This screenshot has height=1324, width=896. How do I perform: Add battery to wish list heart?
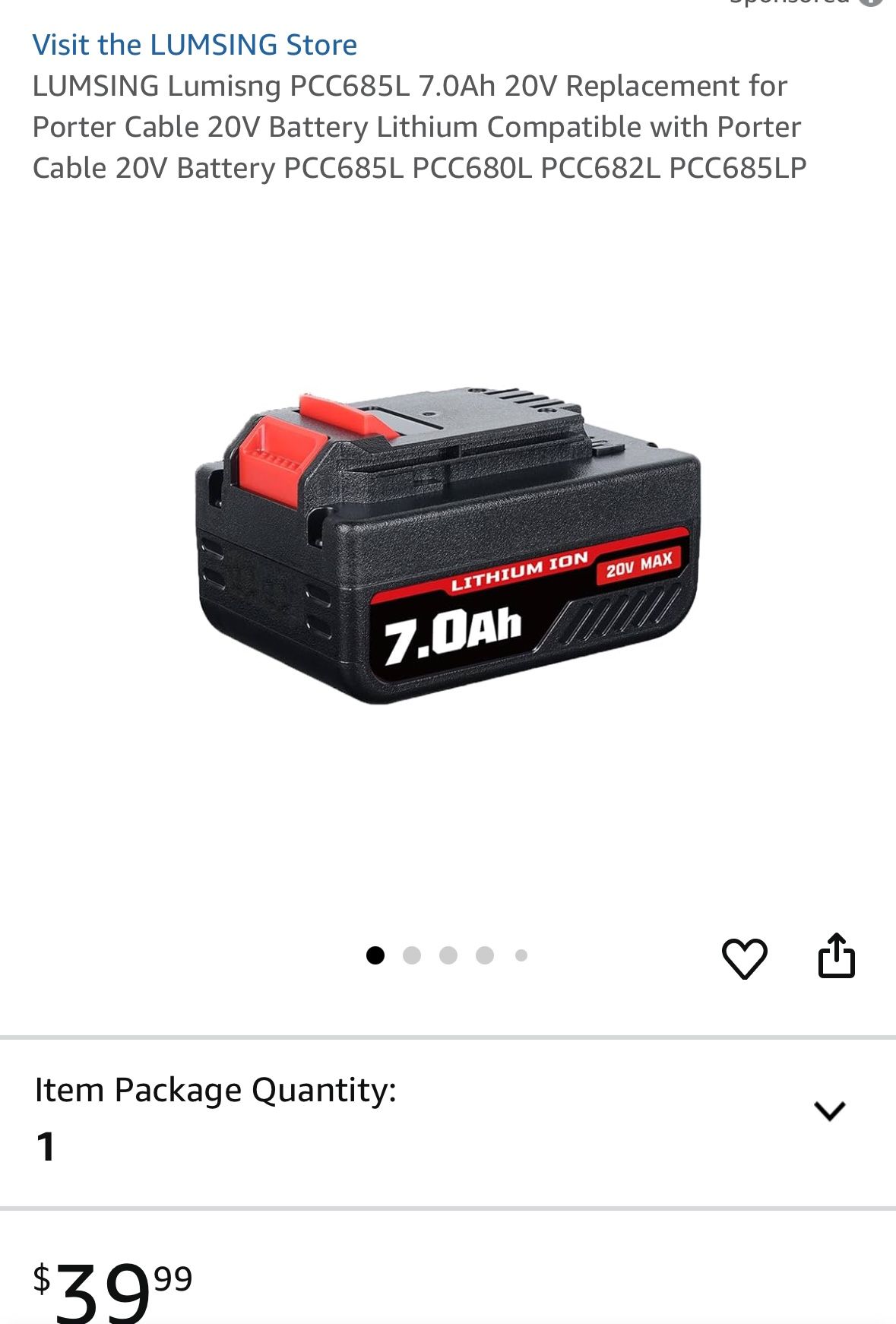[744, 958]
